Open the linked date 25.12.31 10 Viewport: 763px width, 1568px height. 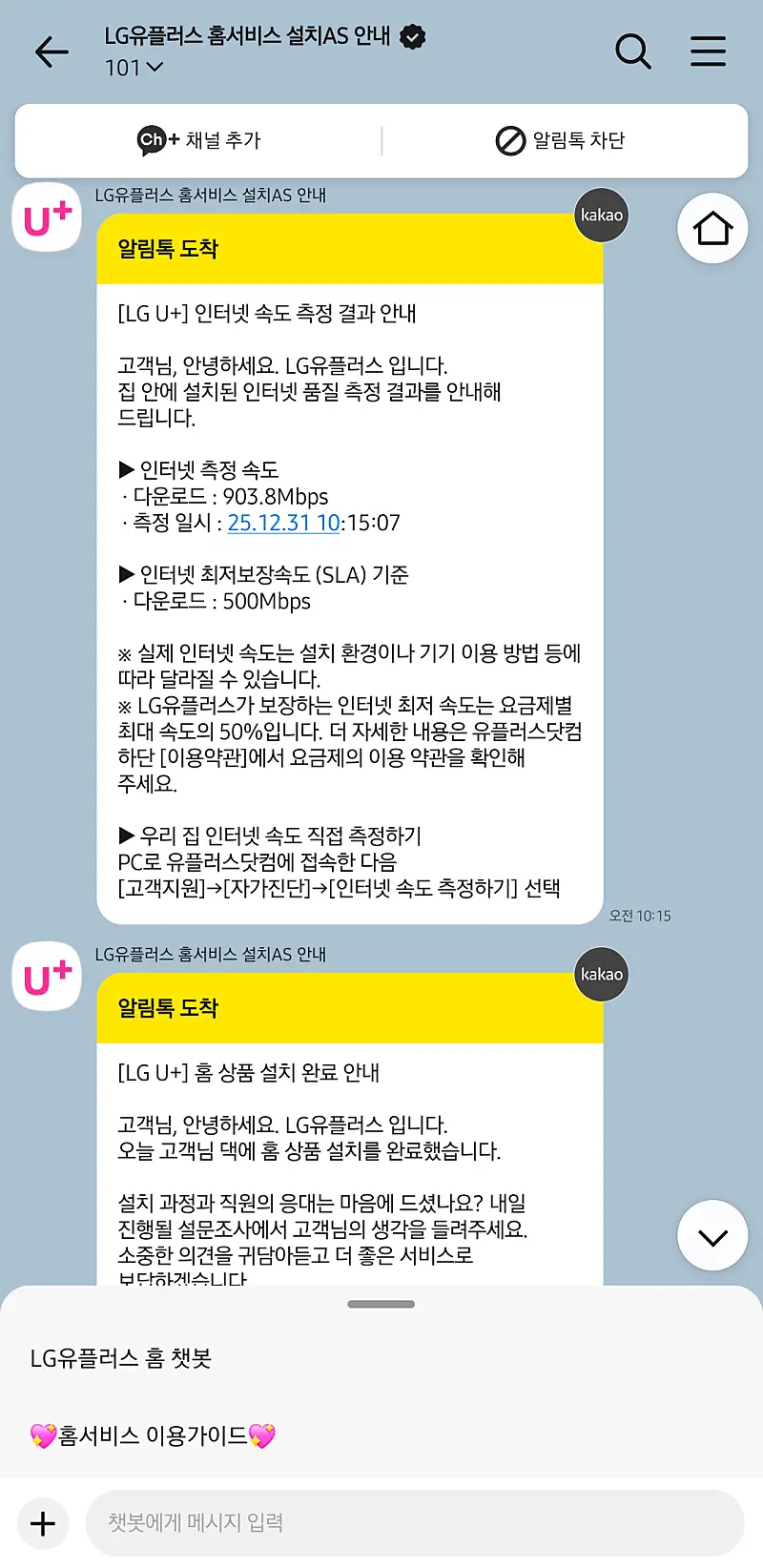[283, 523]
